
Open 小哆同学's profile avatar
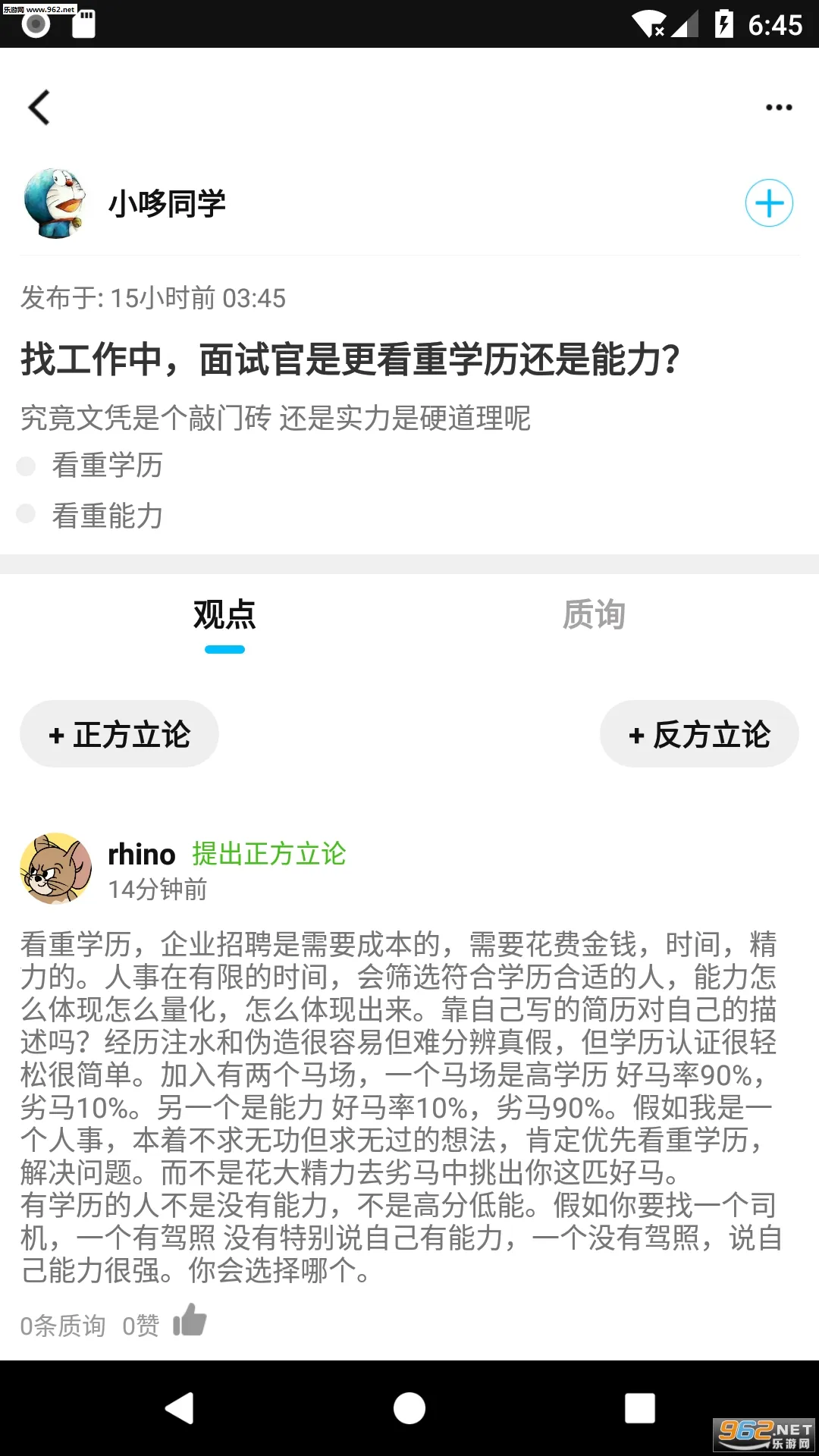tap(55, 203)
